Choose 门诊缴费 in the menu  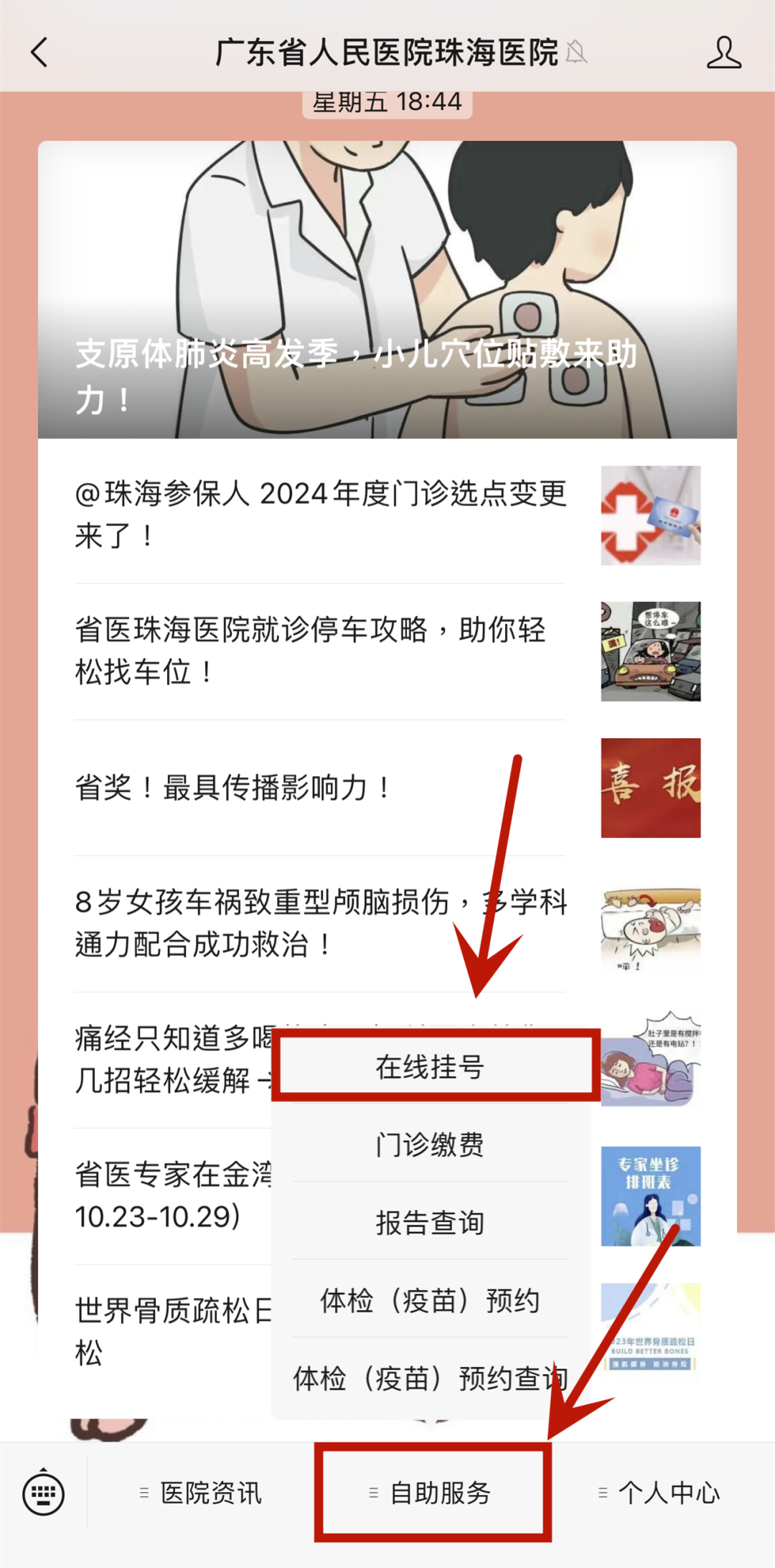[431, 1144]
